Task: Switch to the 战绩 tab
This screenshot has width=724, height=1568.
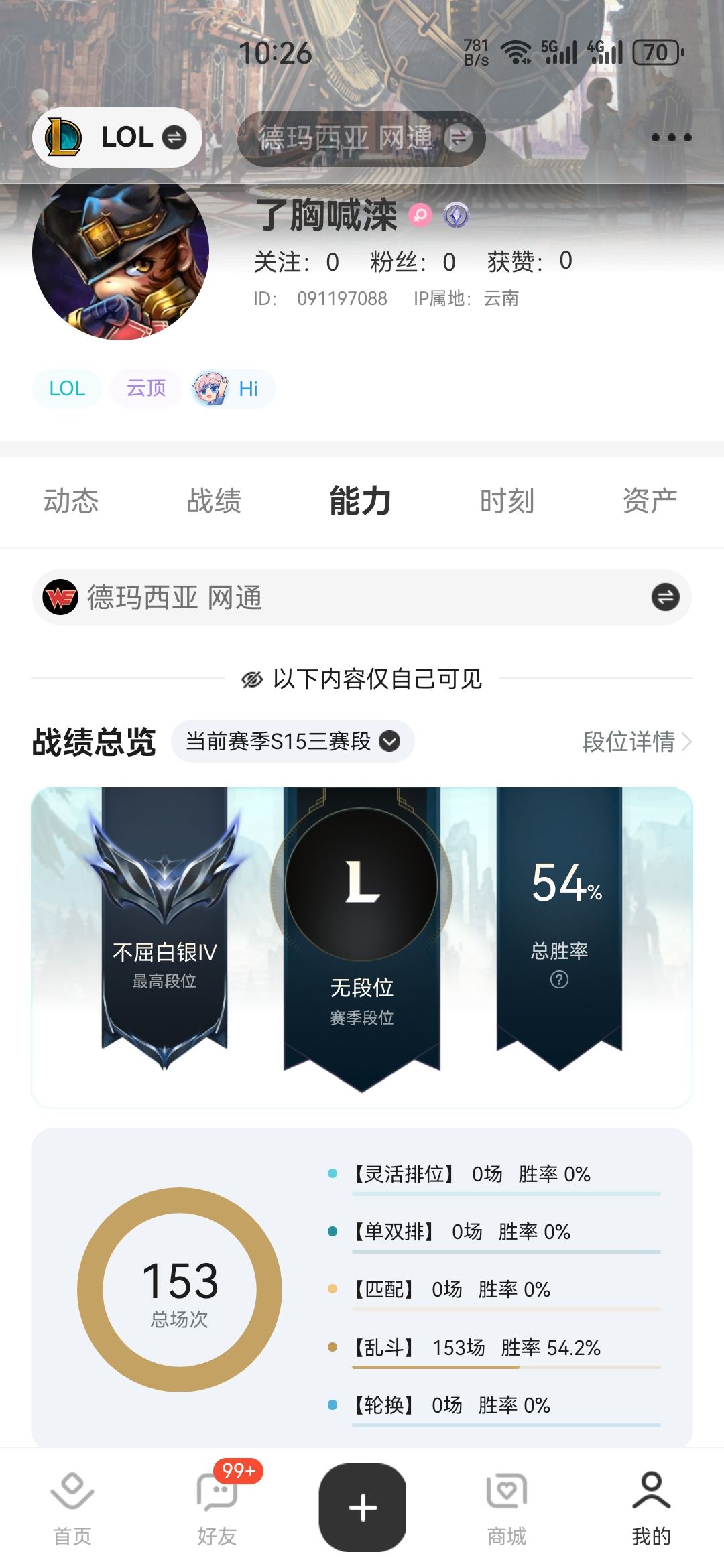Action: [214, 501]
